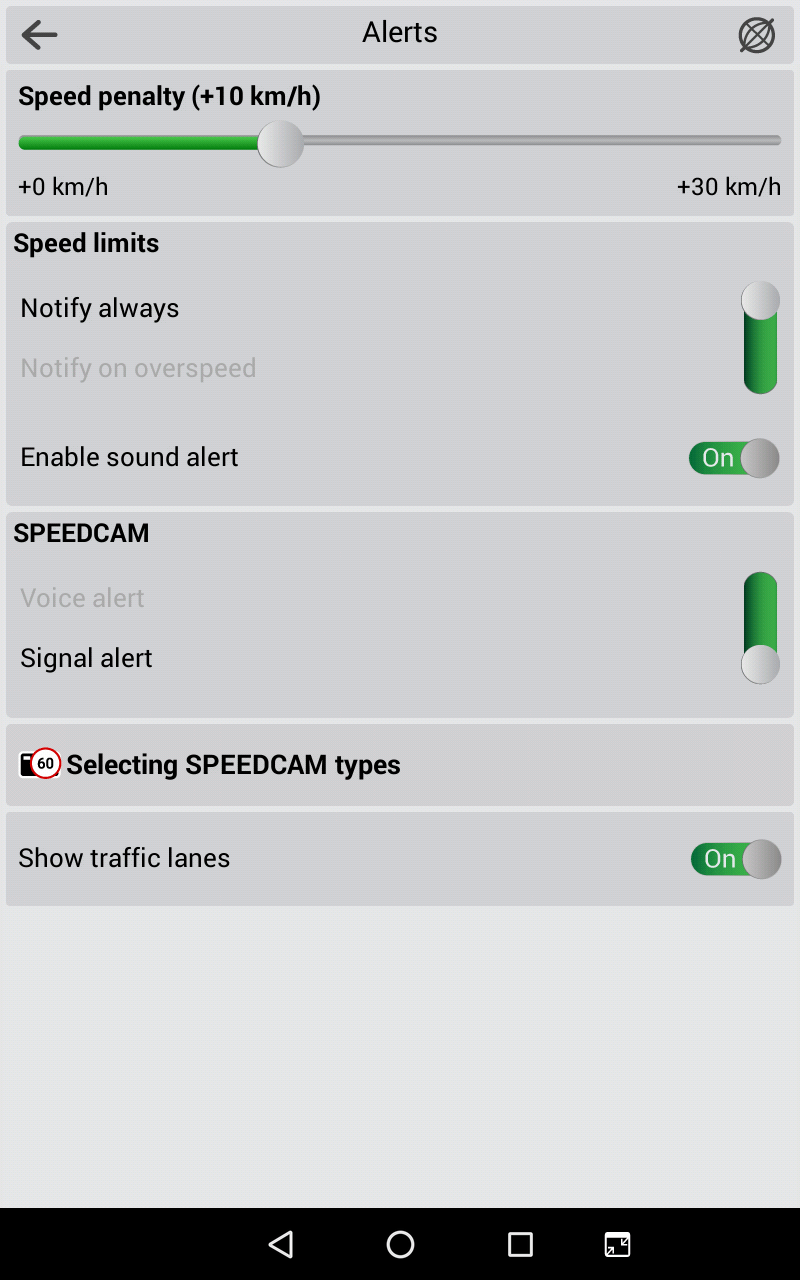Open Selecting SPEEDCAM types
The image size is (800, 1280).
233,765
